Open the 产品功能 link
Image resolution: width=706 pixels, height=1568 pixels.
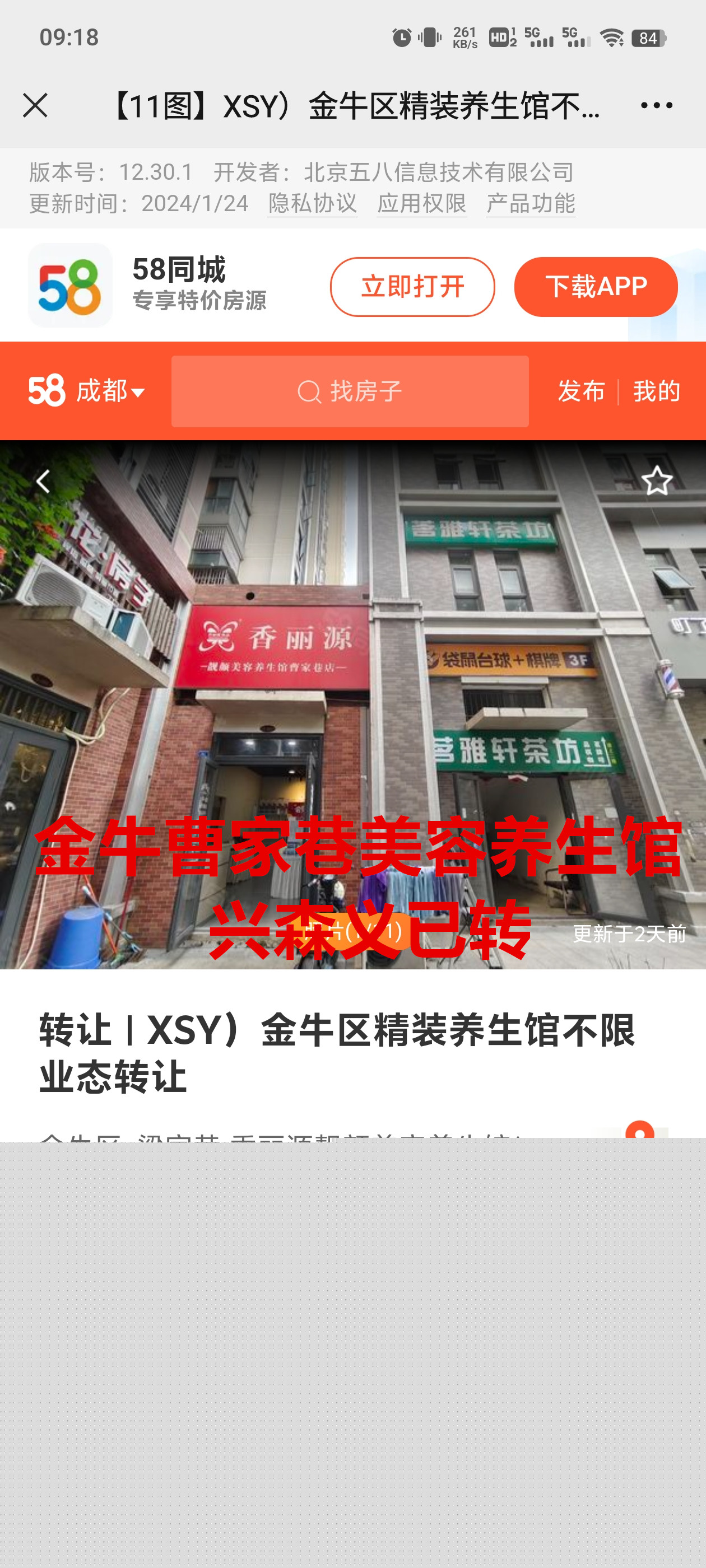[x=531, y=203]
